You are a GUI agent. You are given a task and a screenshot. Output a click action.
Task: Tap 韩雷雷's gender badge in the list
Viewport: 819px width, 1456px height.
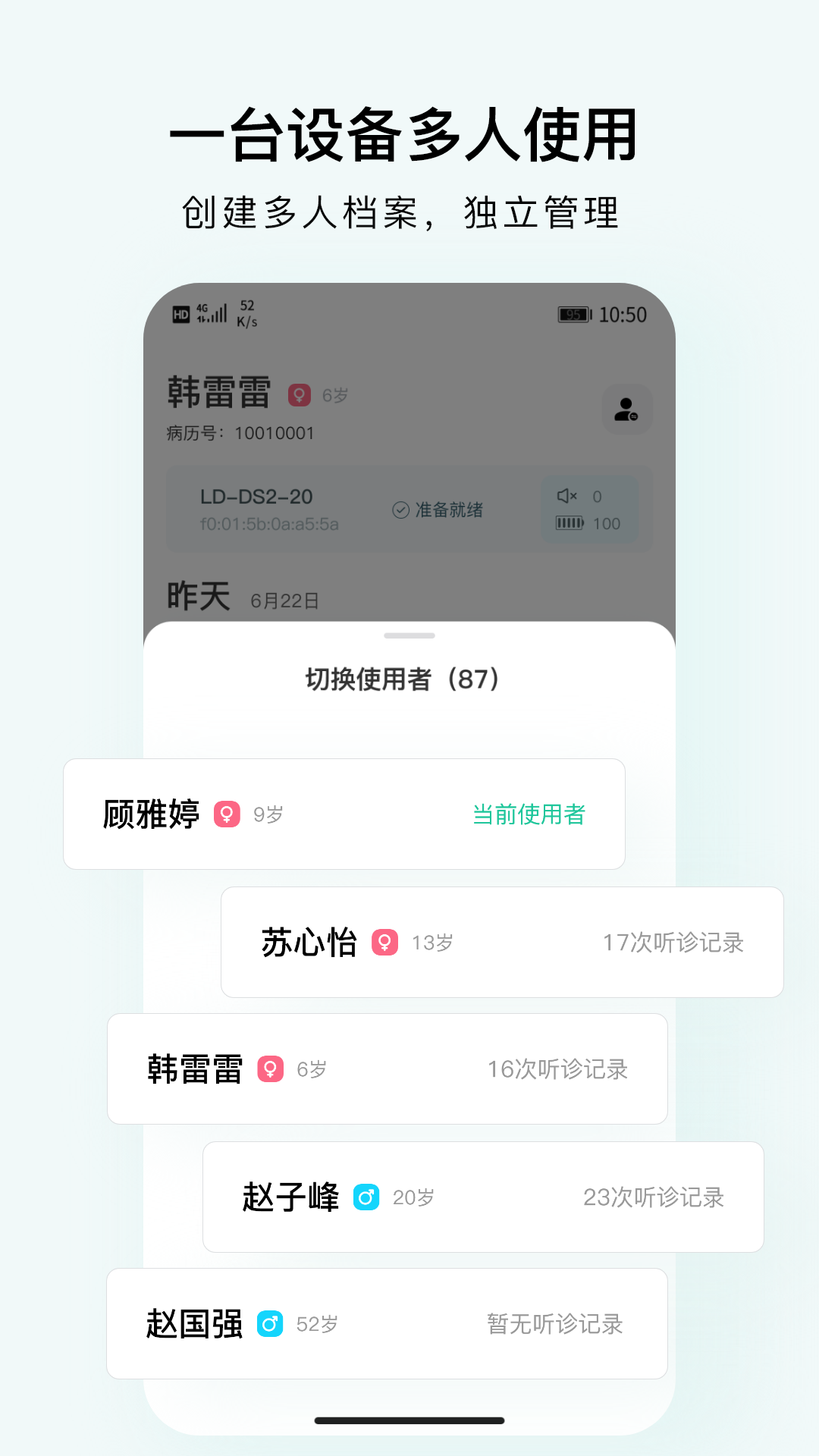point(274,1069)
